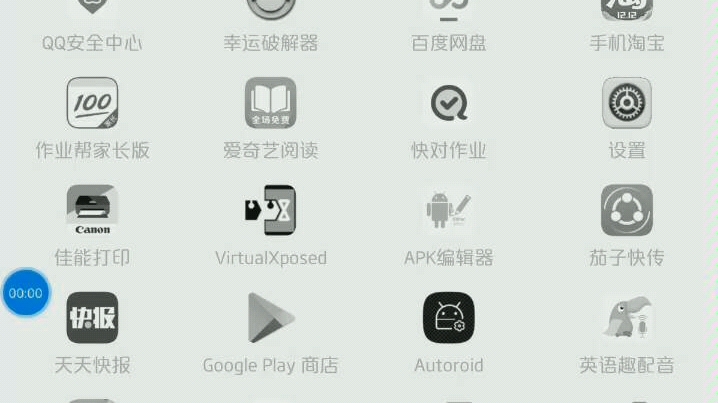
Task: Launch Autoroid app
Action: (449, 318)
